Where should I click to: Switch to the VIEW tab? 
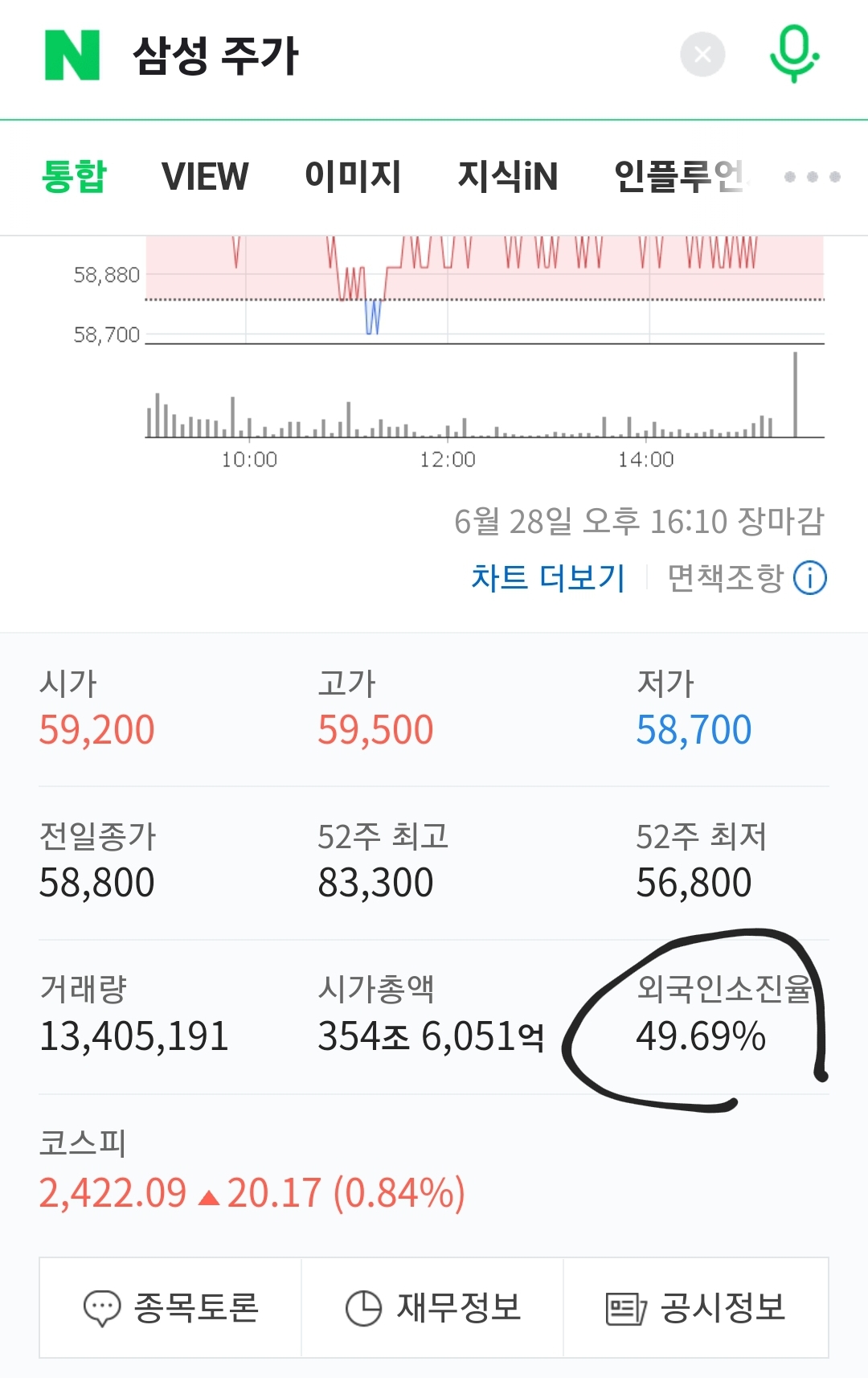point(205,176)
